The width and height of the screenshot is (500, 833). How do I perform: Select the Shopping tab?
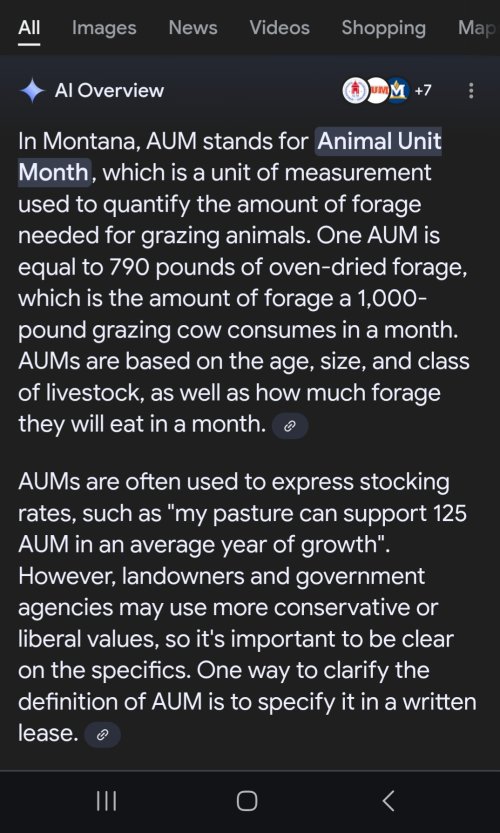coord(384,28)
